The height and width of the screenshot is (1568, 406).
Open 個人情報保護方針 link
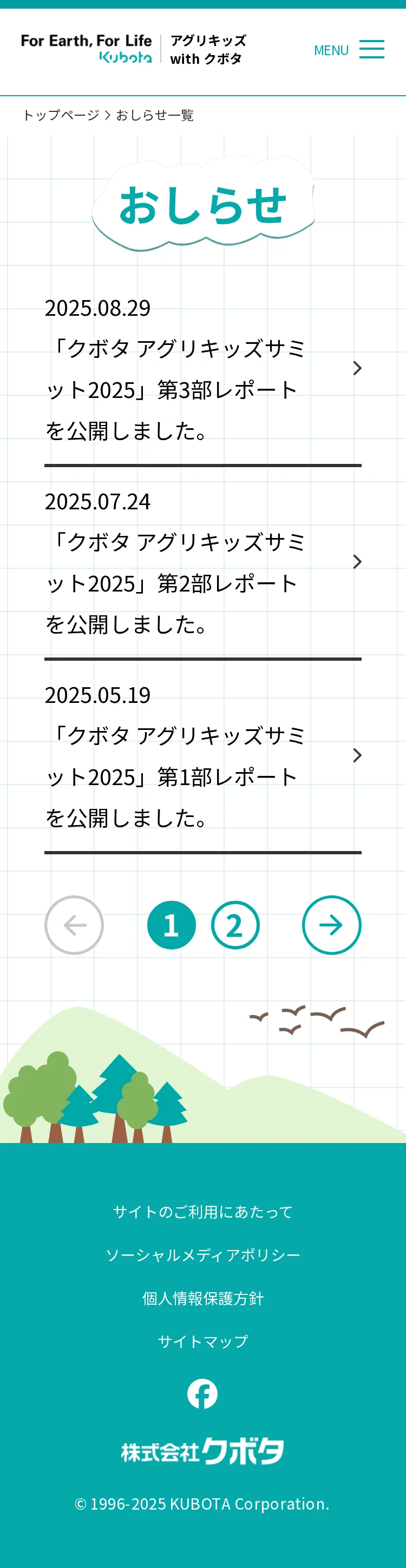pos(203,1298)
